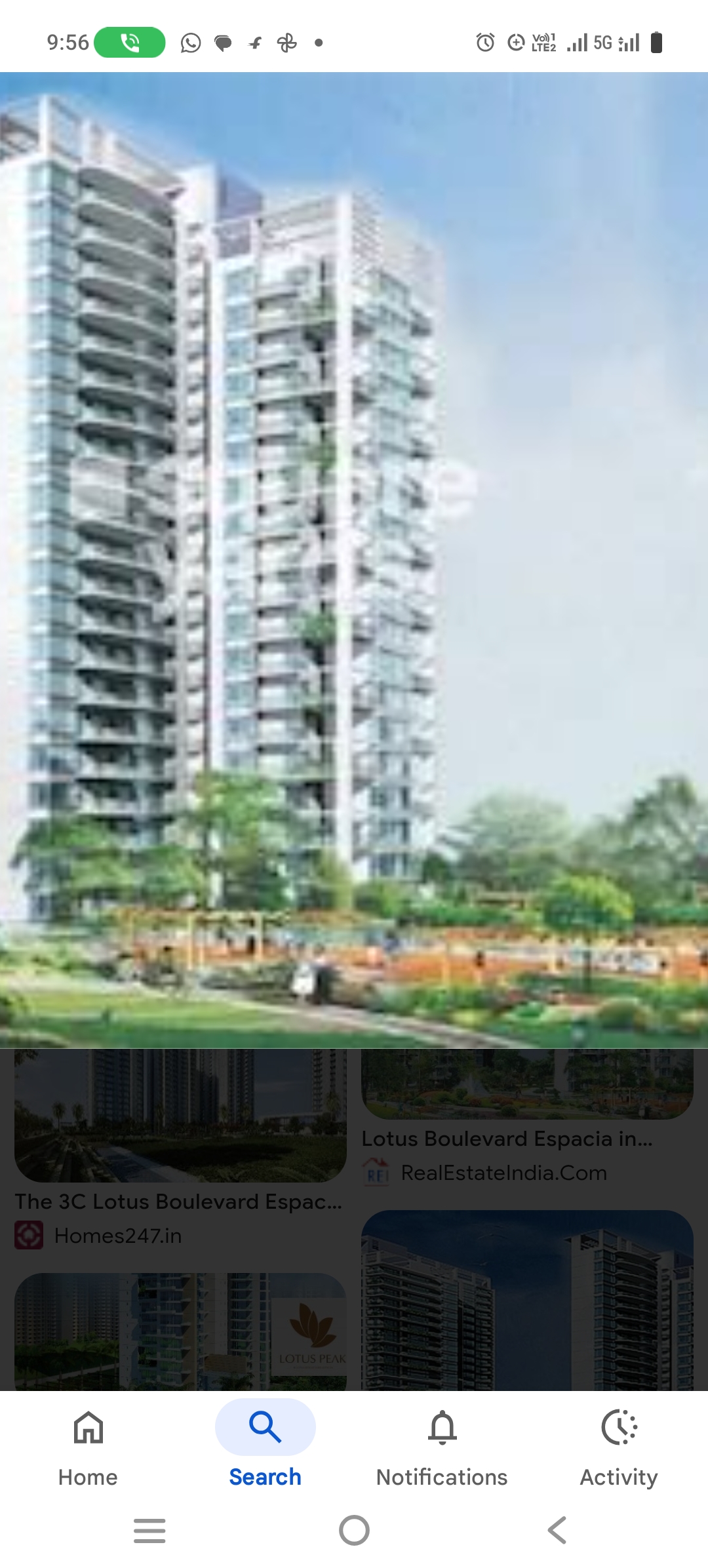Viewport: 708px width, 1568px height.
Task: Open The 3C Lotus Boulevard Espac... result
Action: click(180, 1201)
